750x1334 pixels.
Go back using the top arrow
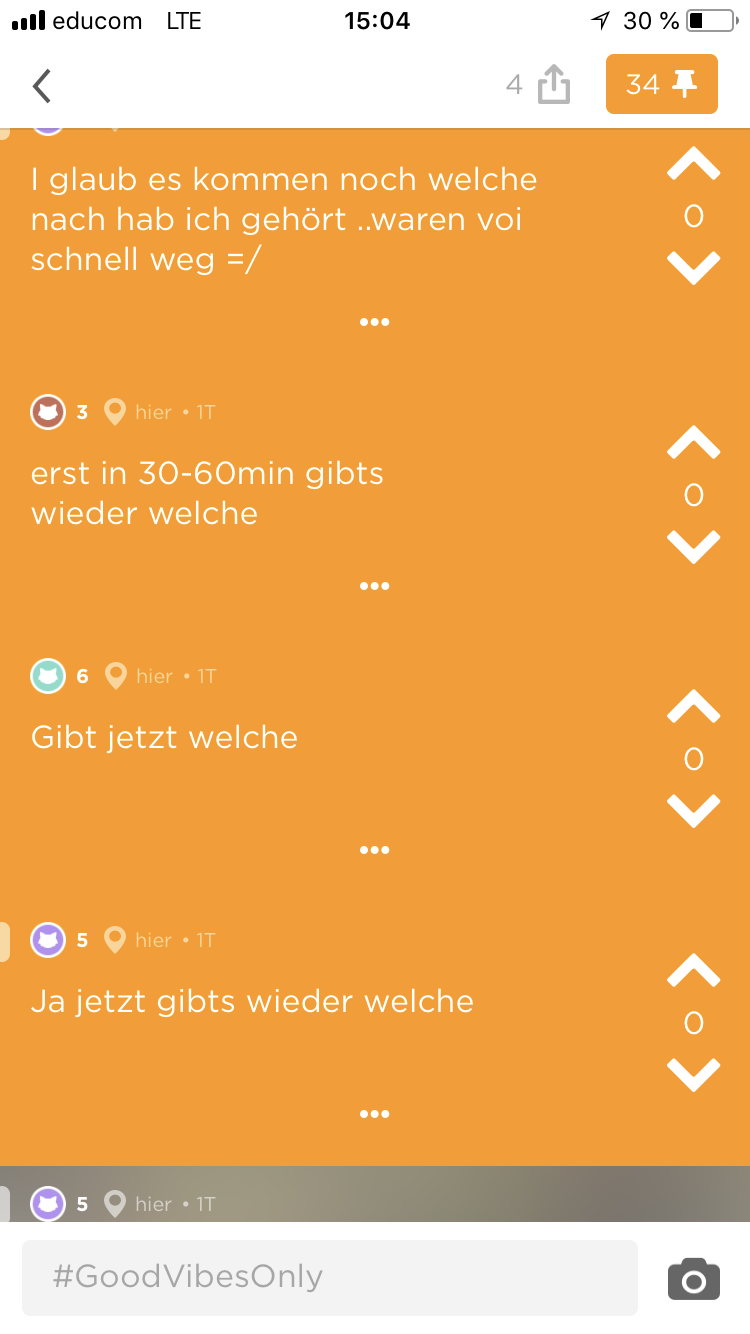(x=41, y=86)
